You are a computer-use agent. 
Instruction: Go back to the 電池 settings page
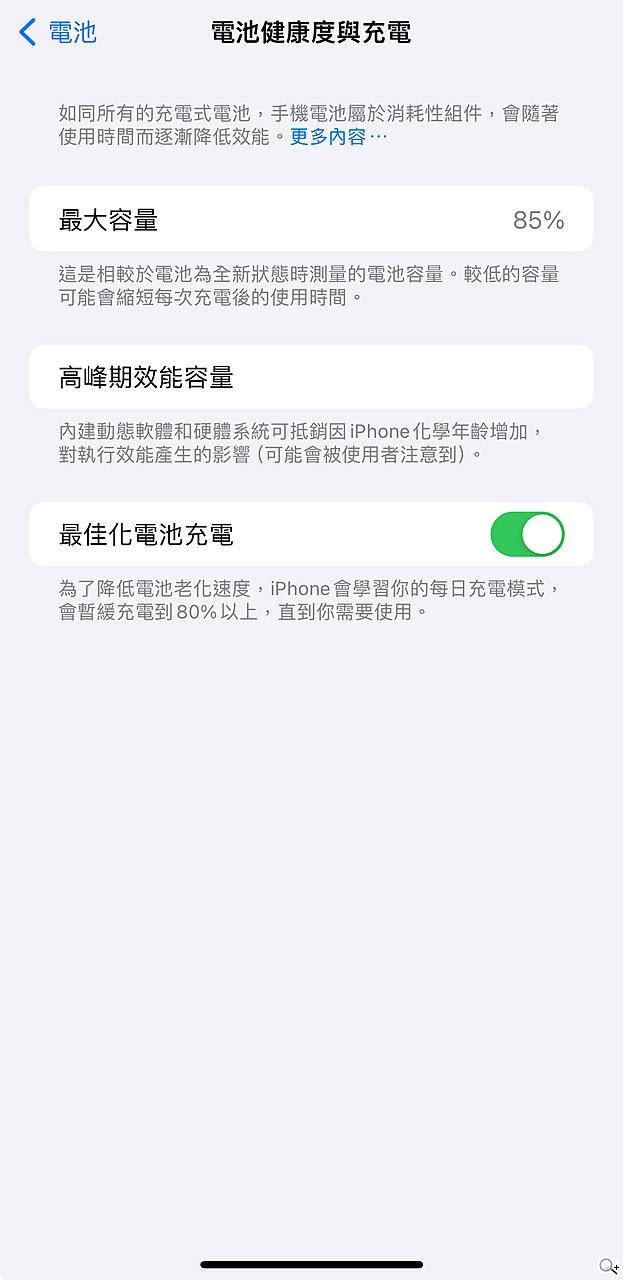click(x=58, y=32)
